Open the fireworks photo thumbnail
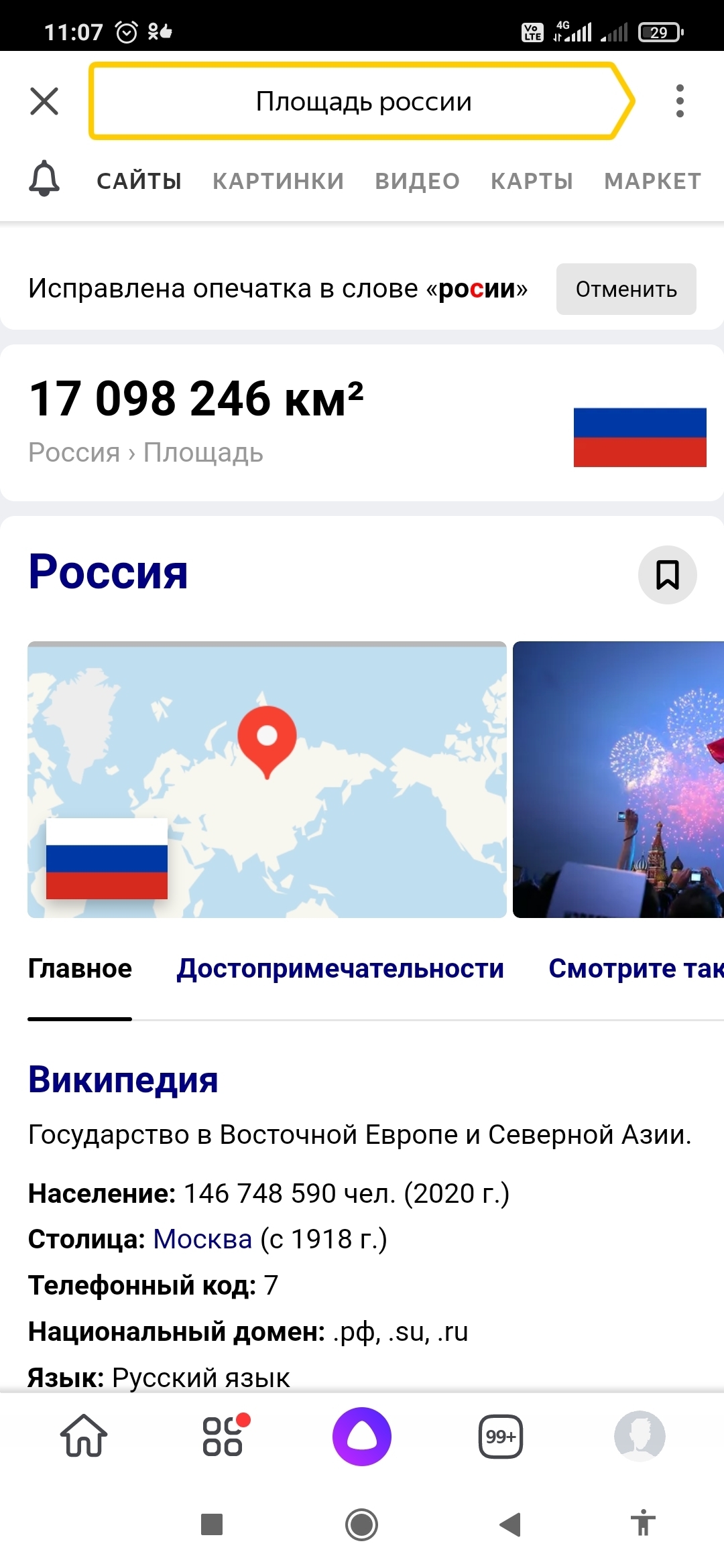Screen dimensions: 724x1568 (x=618, y=779)
